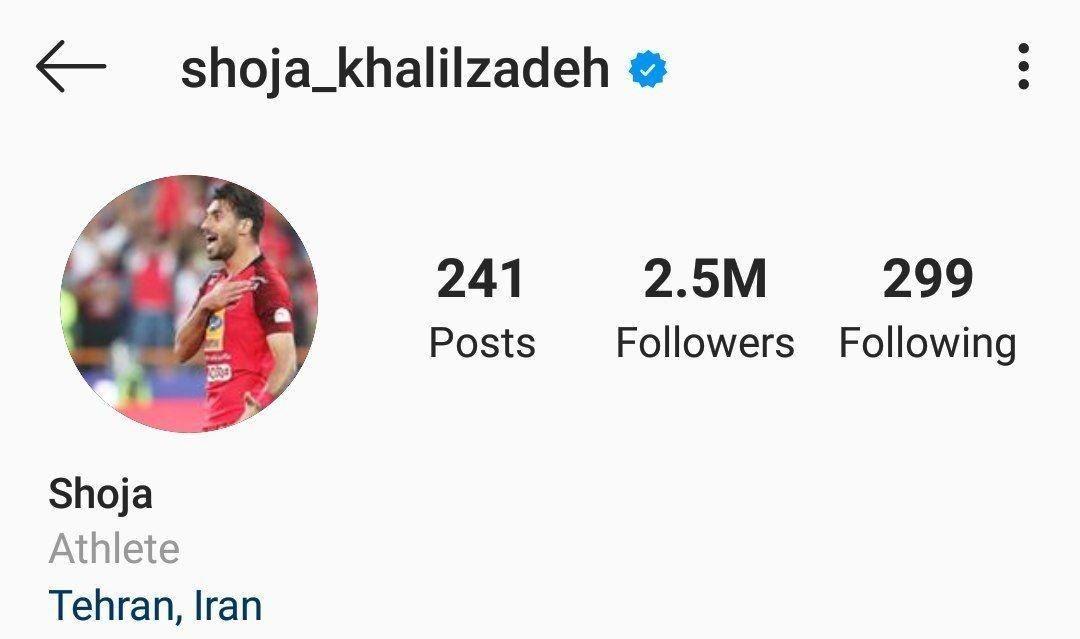Viewport: 1080px width, 639px height.
Task: Open the 299 Following list
Action: (x=927, y=308)
